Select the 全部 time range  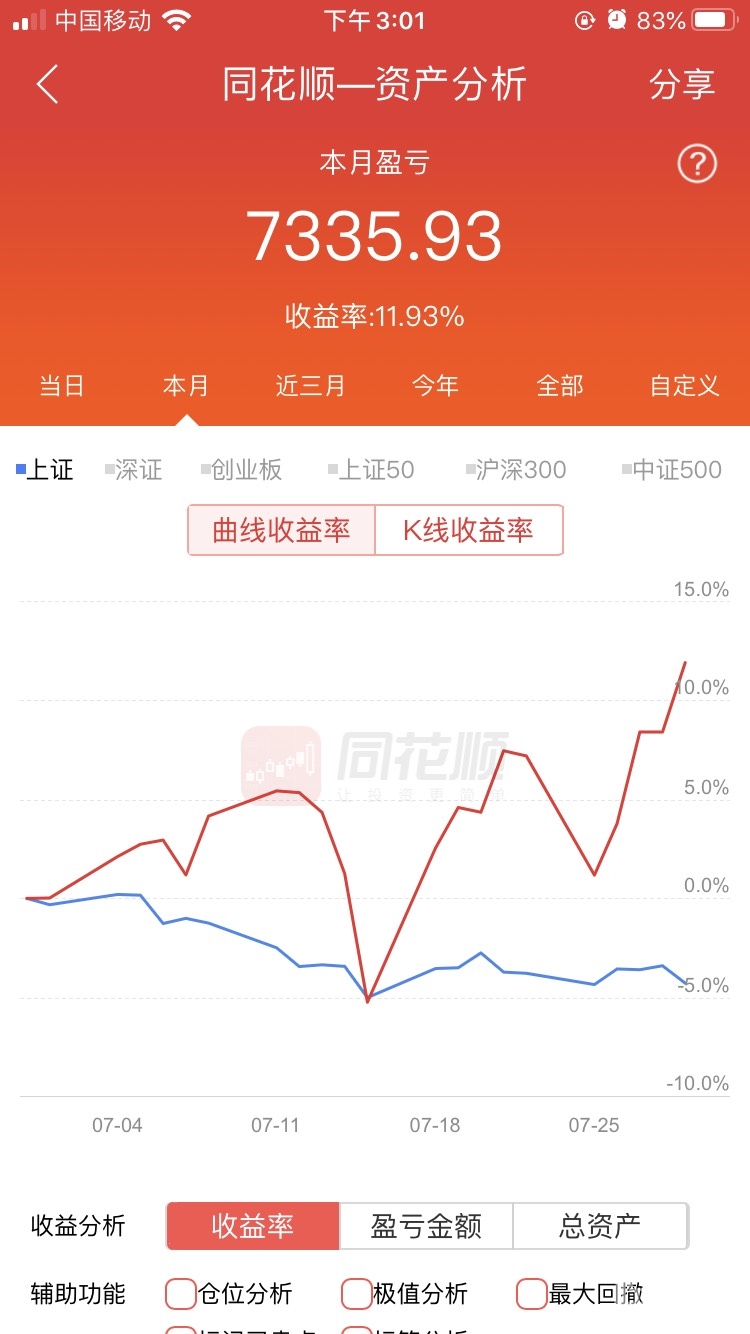pyautogui.click(x=560, y=386)
